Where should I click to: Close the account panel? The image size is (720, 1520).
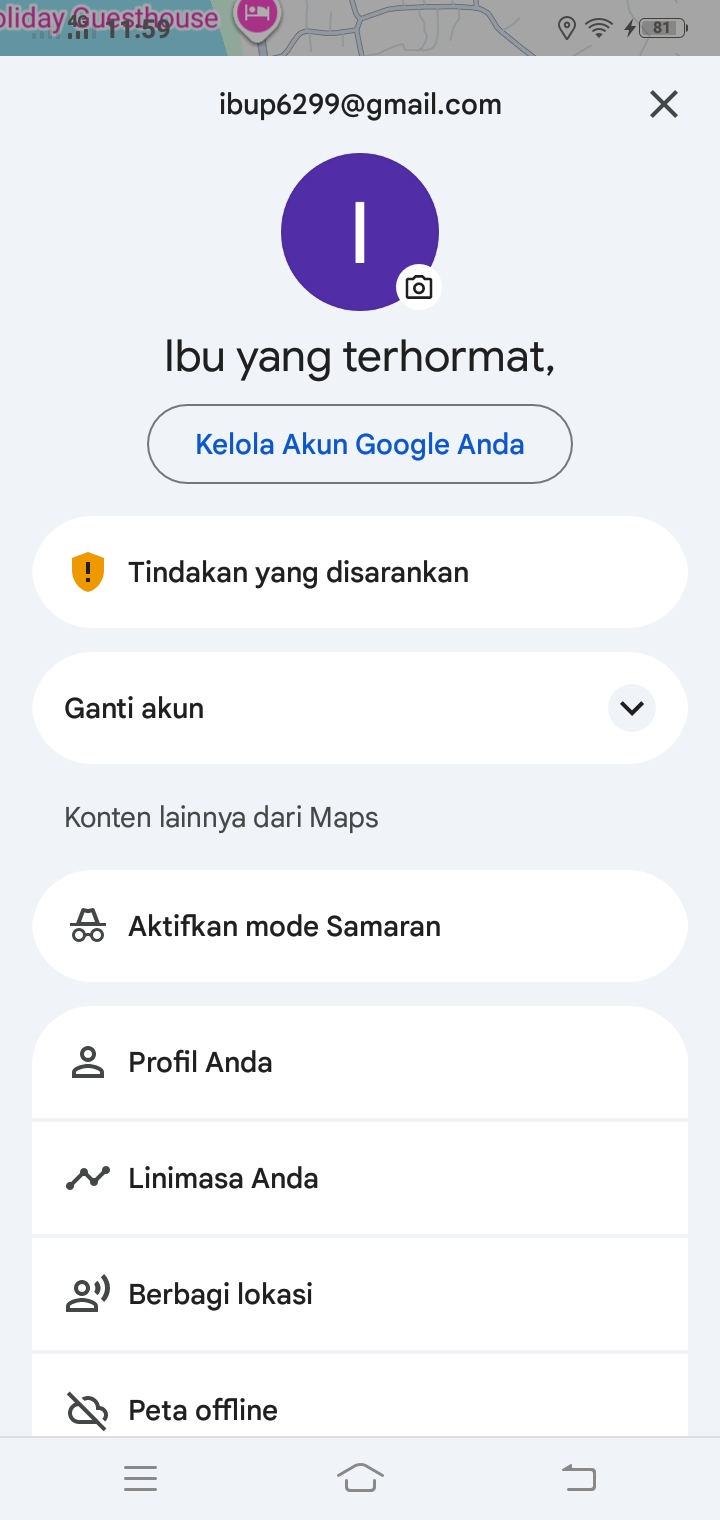[x=664, y=104]
